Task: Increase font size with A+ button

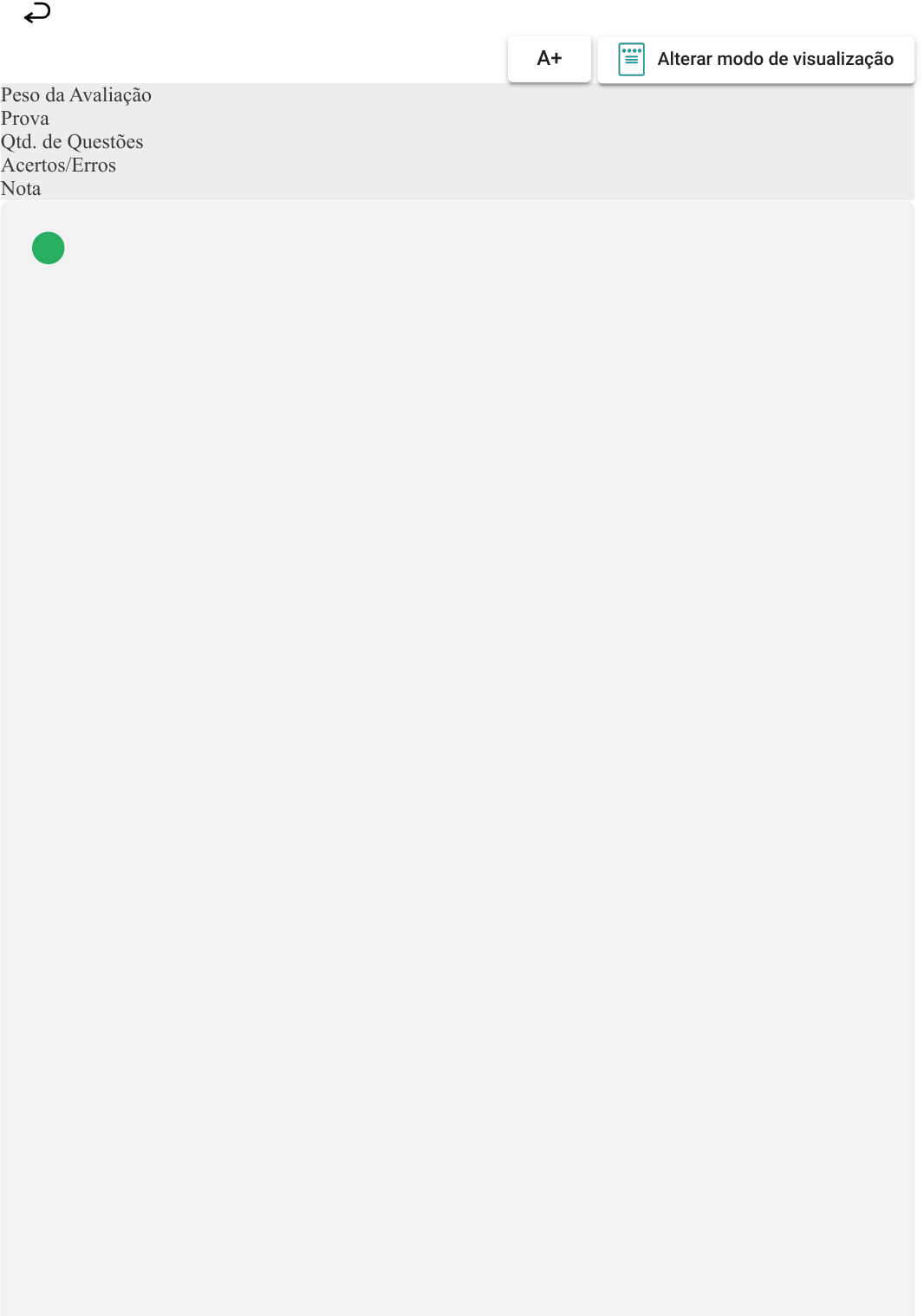Action: click(550, 59)
